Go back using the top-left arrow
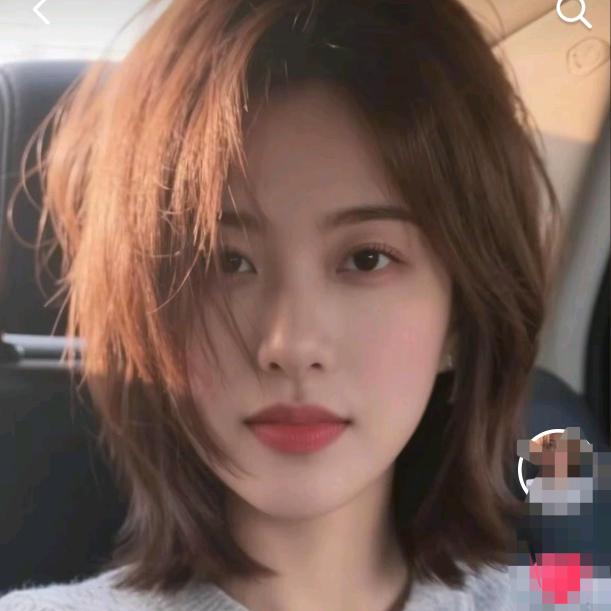Viewport: 611px width, 611px height. (x=40, y=10)
